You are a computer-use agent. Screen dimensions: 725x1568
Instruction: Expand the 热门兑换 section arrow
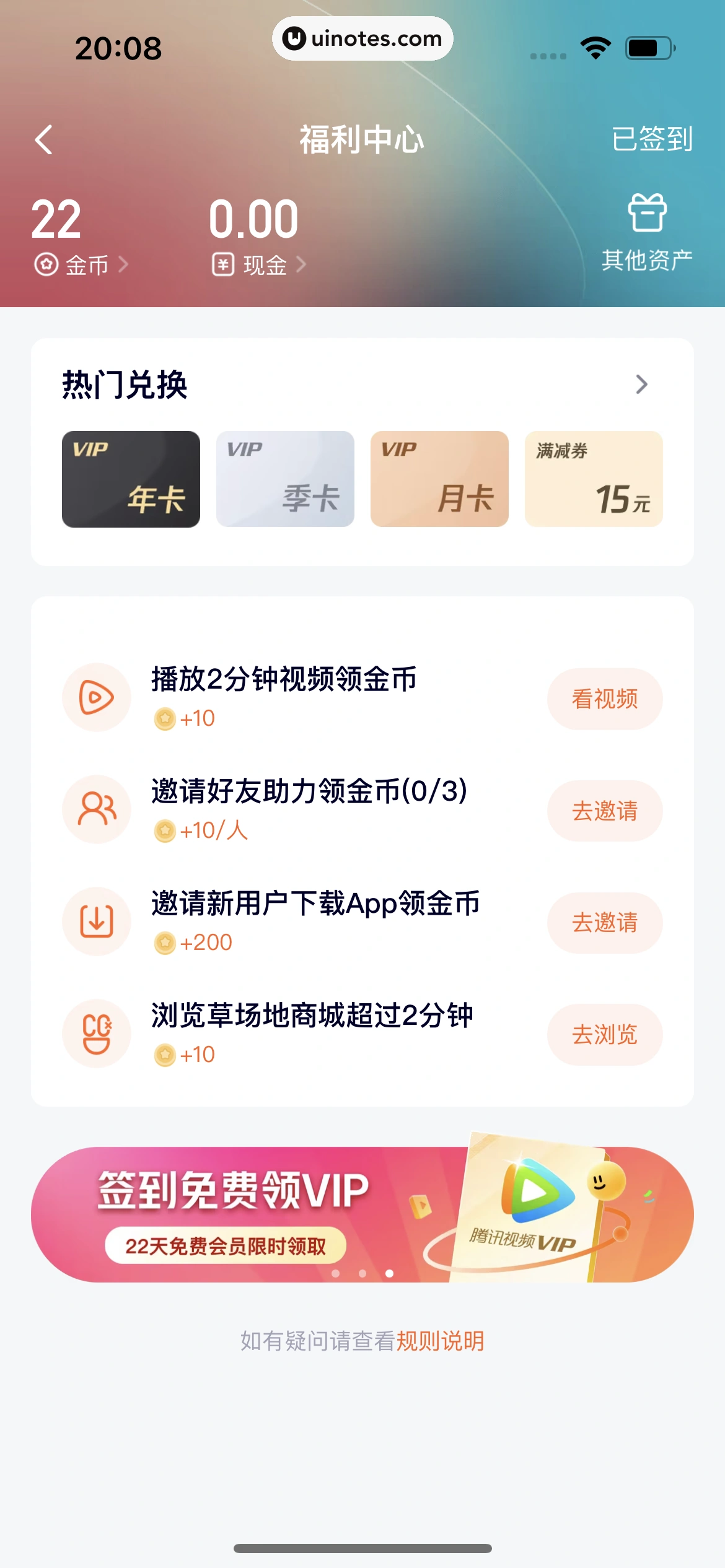click(x=641, y=385)
